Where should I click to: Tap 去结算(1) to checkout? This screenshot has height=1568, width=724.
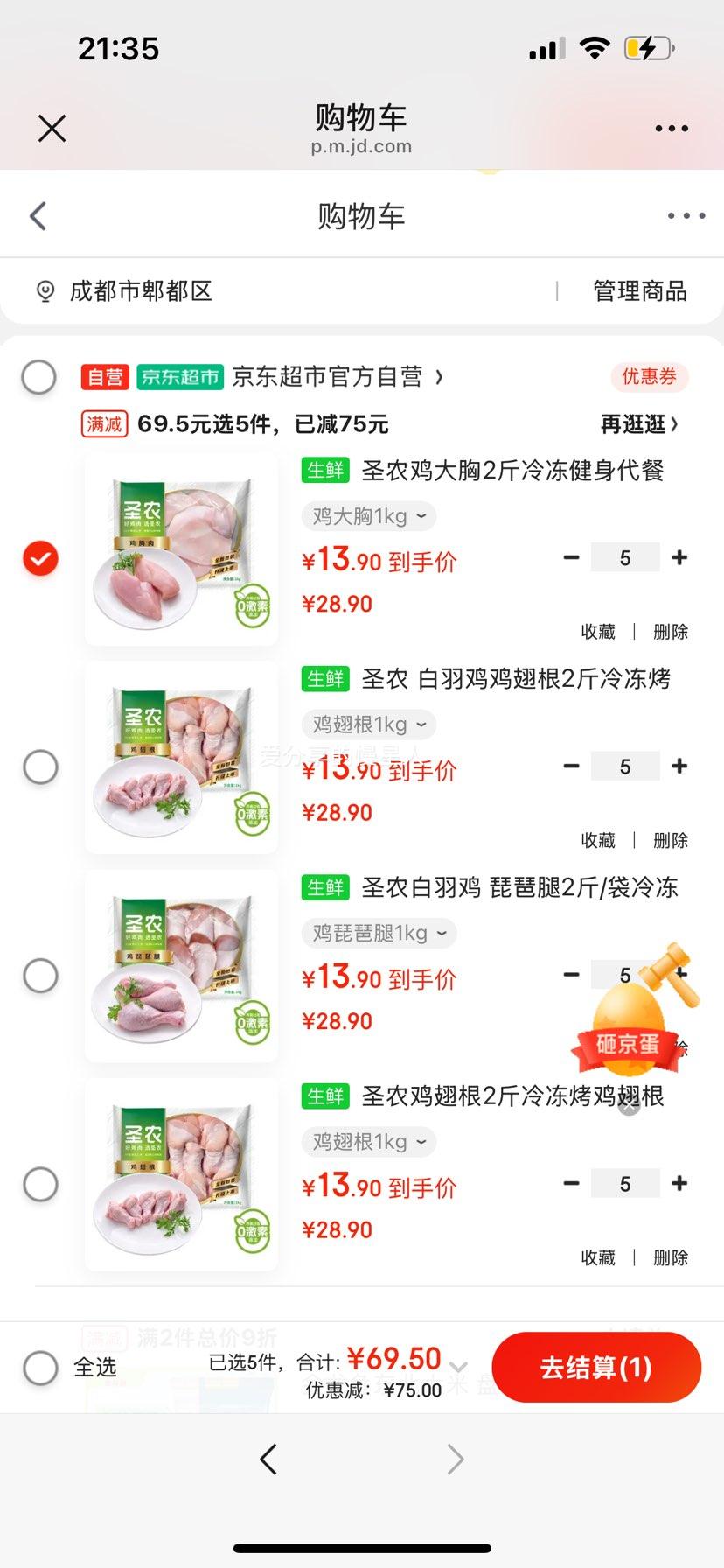(x=595, y=1368)
